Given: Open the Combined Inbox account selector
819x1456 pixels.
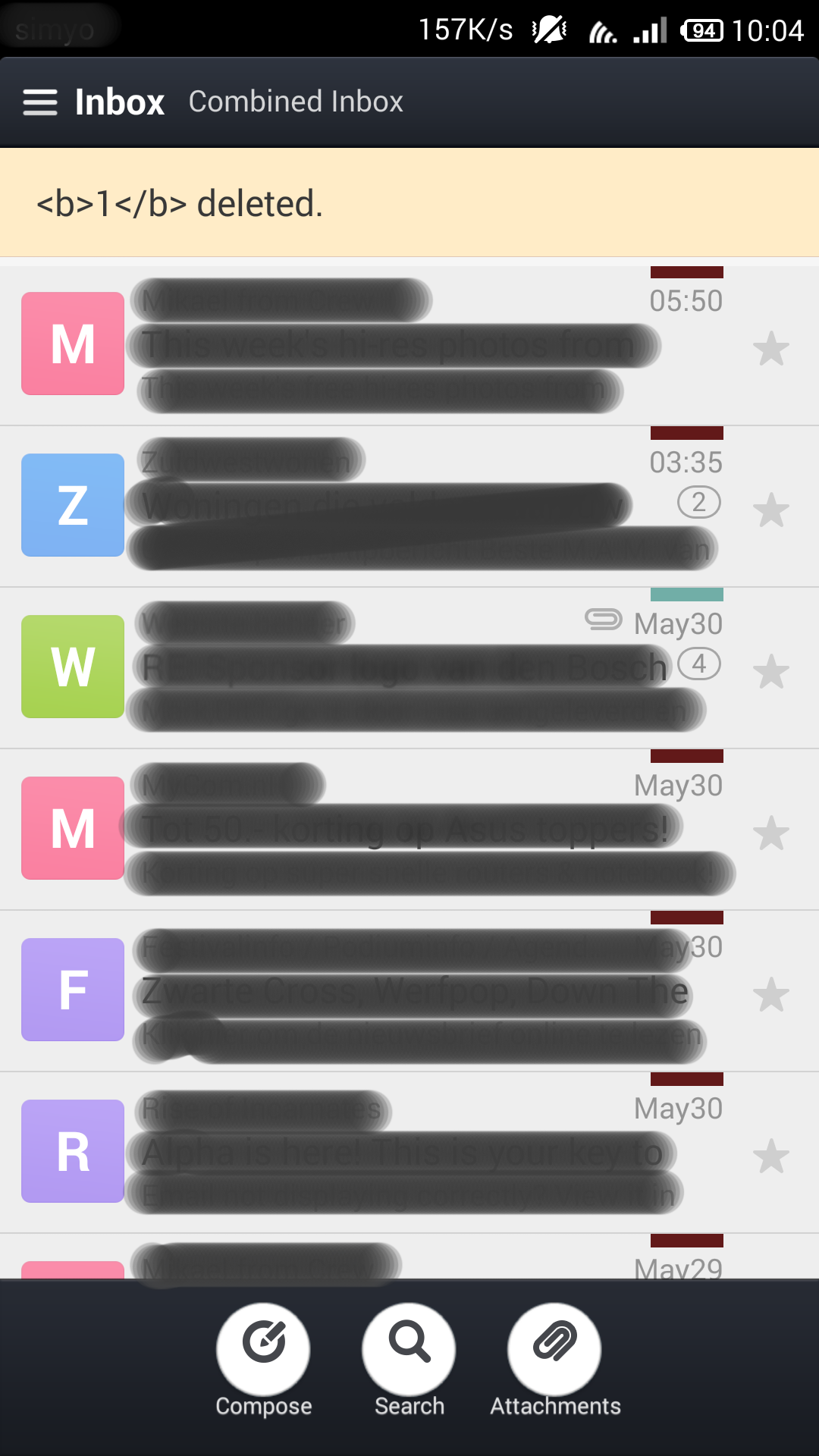Looking at the screenshot, I should [296, 102].
